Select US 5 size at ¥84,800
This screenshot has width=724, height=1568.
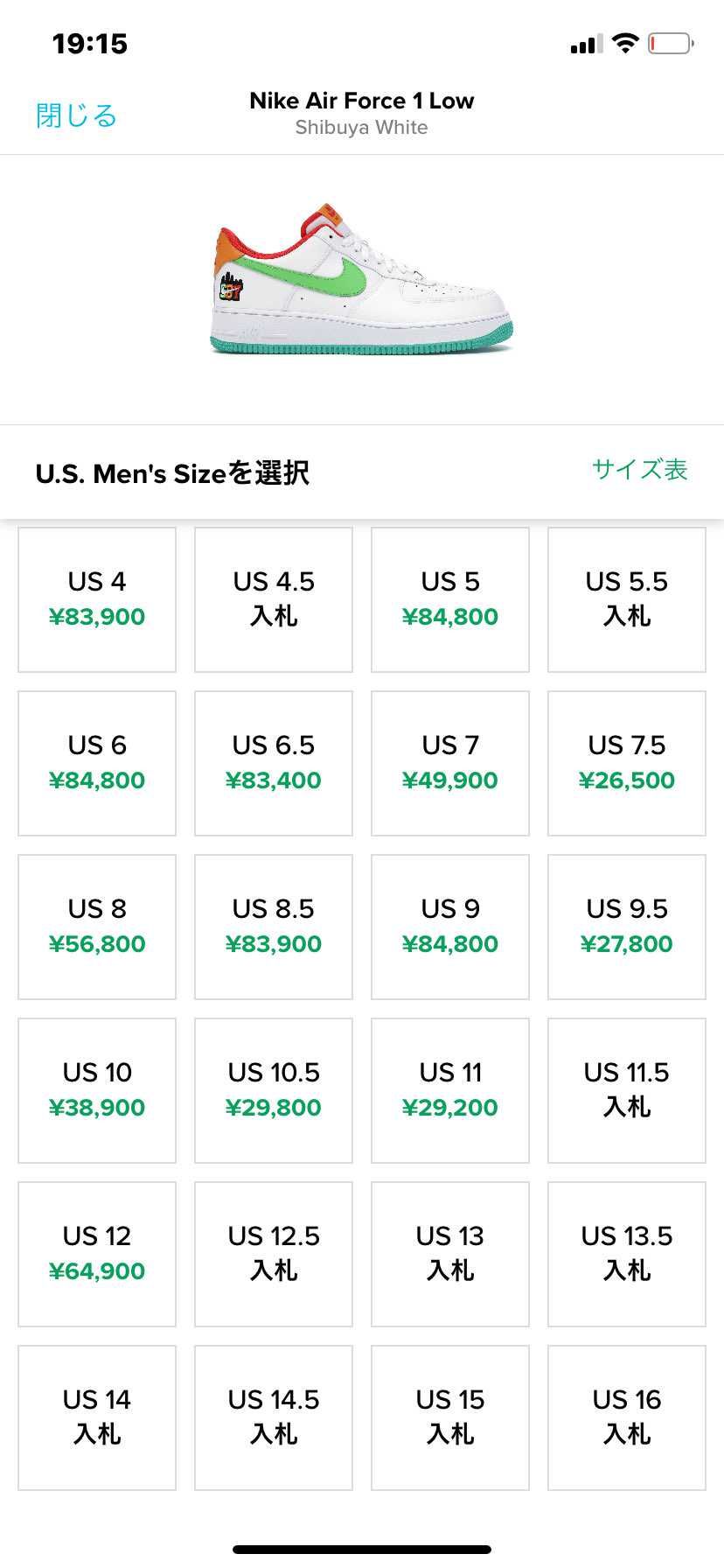tap(449, 598)
